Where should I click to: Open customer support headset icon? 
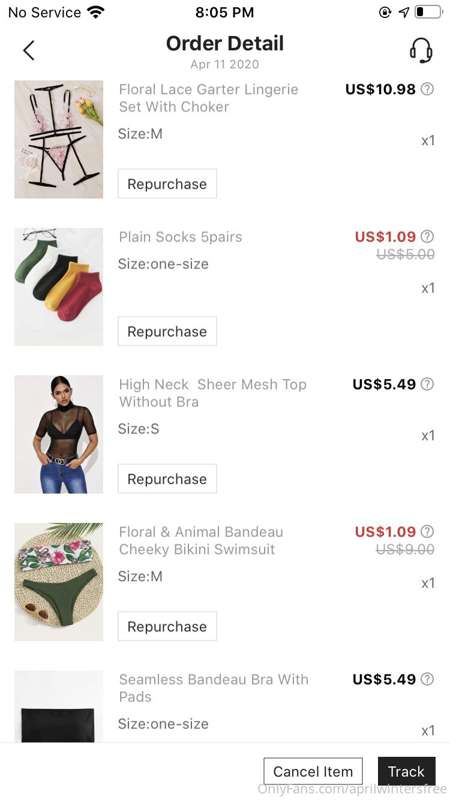(x=421, y=51)
